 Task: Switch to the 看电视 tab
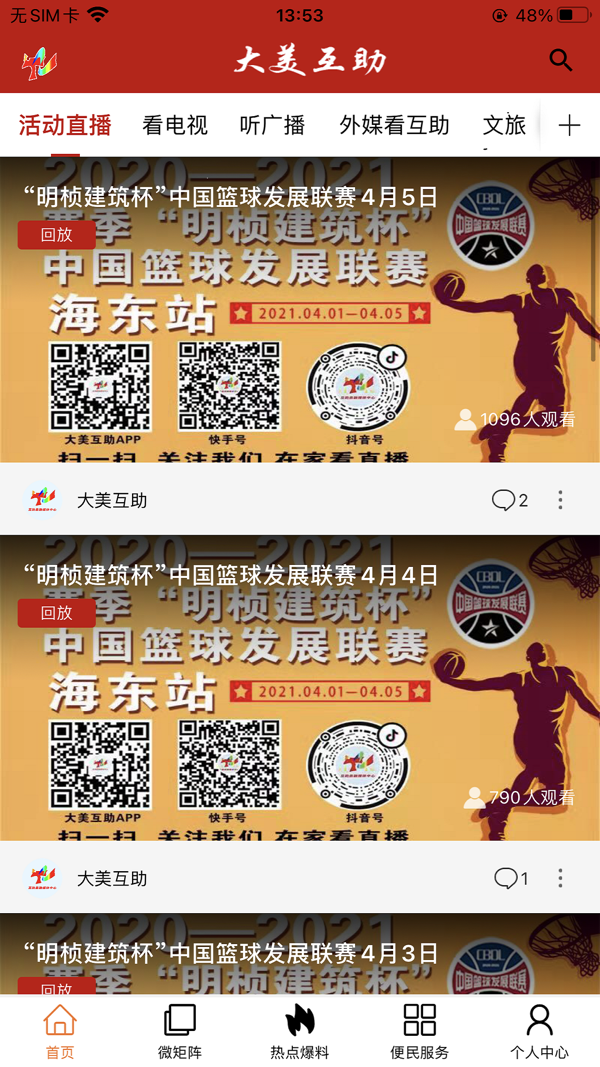click(x=175, y=126)
